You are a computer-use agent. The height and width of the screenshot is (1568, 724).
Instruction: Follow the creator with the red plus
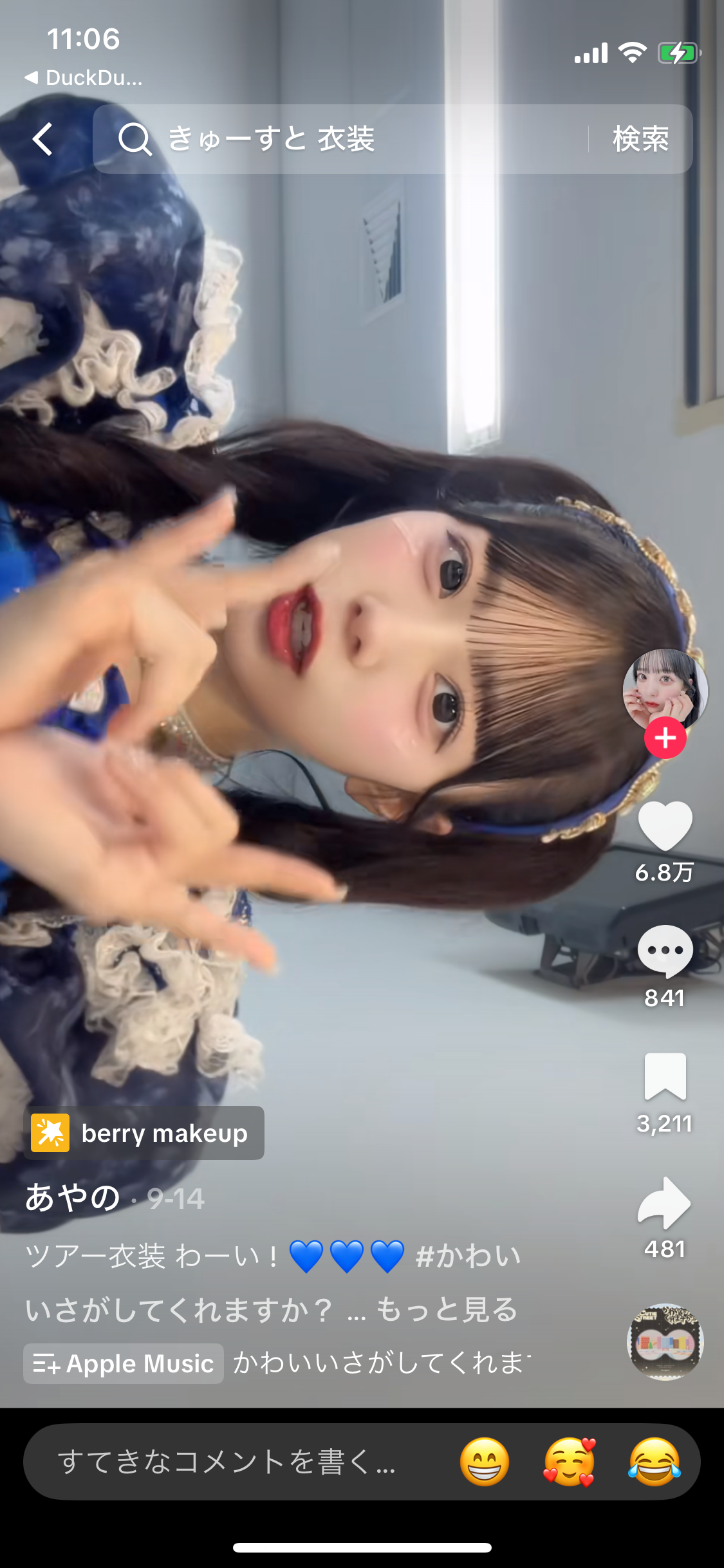click(665, 738)
